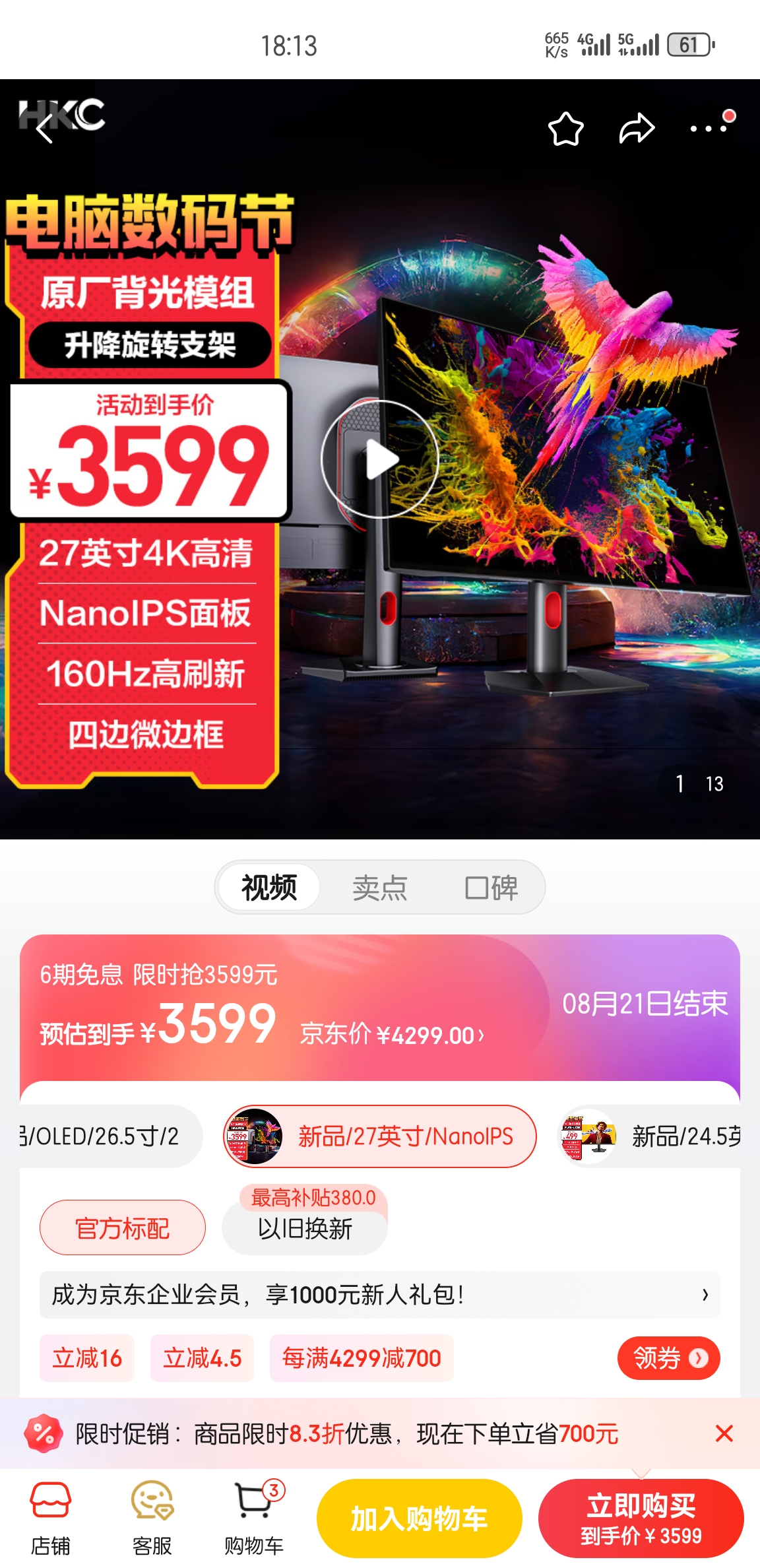Image resolution: width=760 pixels, height=1568 pixels.
Task: Open the more options menu icon
Action: click(708, 129)
